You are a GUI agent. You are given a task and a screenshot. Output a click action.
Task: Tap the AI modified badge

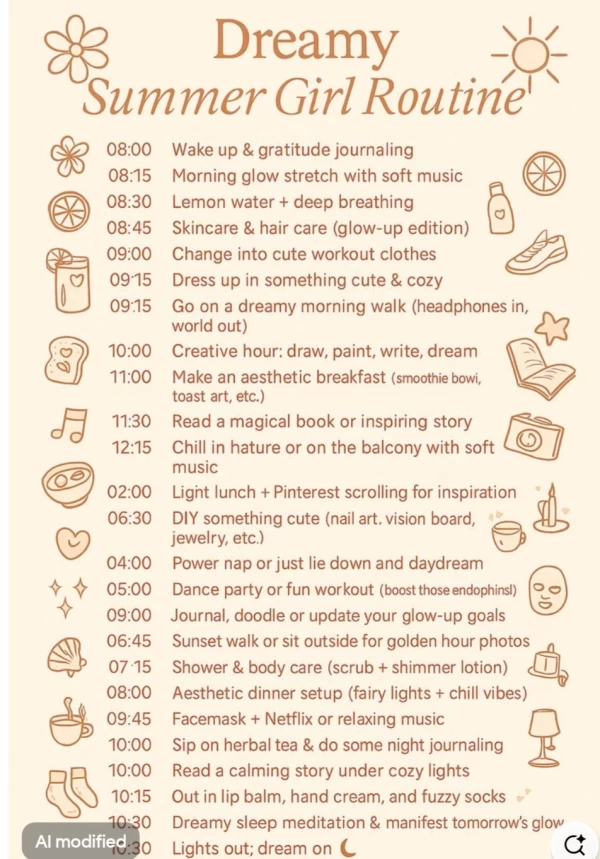(81, 841)
